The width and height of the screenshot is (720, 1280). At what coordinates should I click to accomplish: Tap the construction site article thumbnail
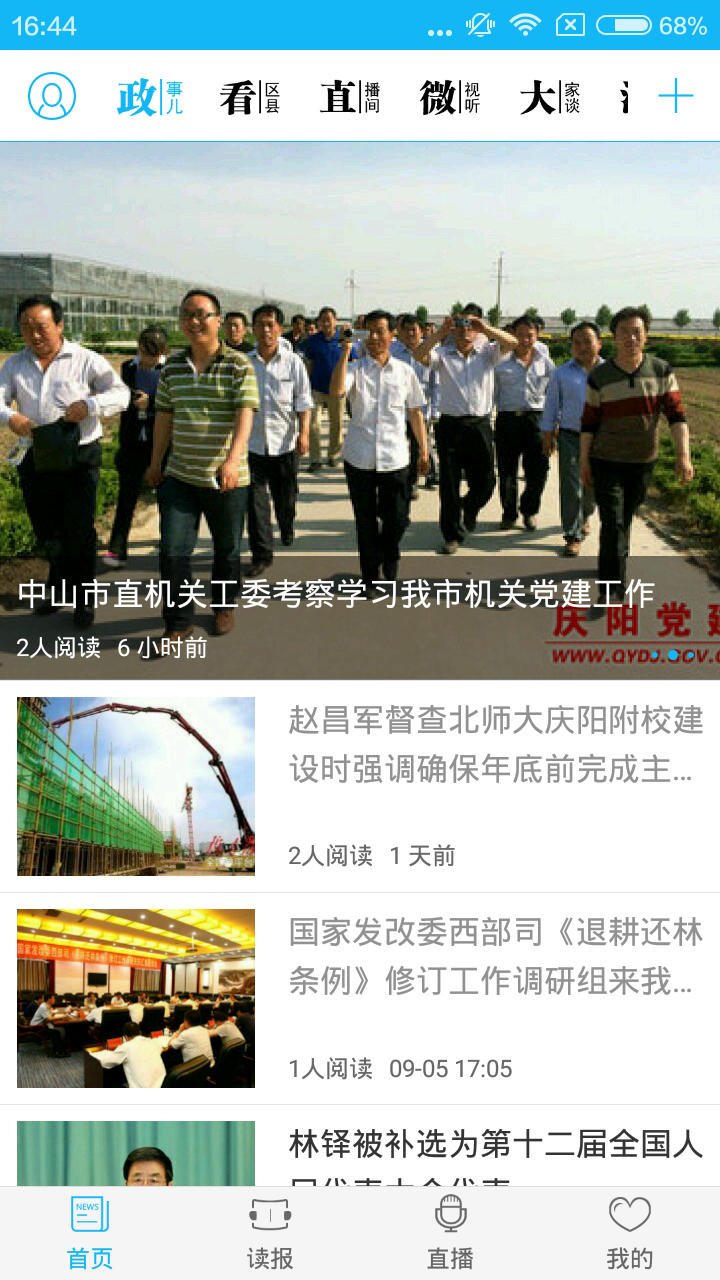point(136,786)
